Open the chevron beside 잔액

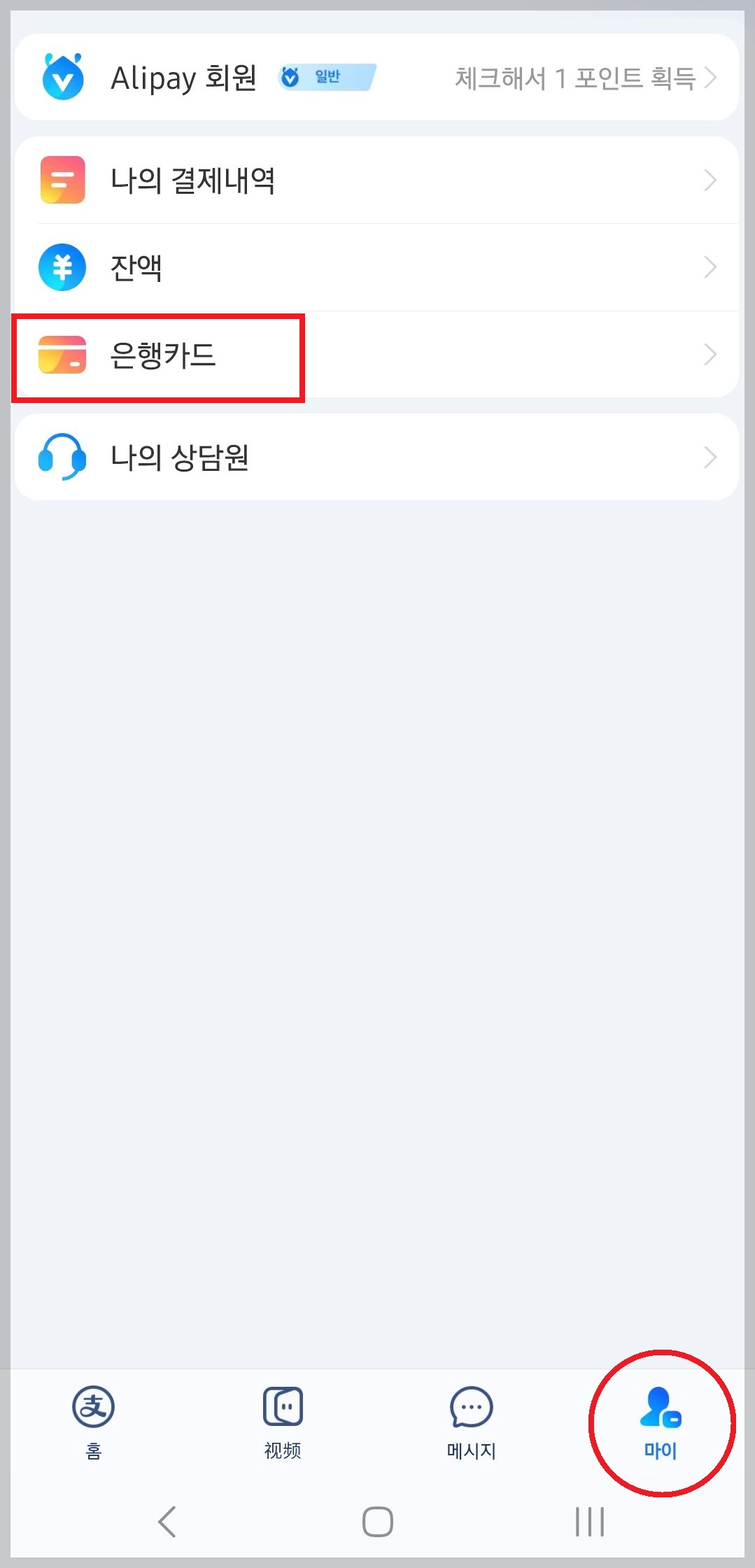710,267
